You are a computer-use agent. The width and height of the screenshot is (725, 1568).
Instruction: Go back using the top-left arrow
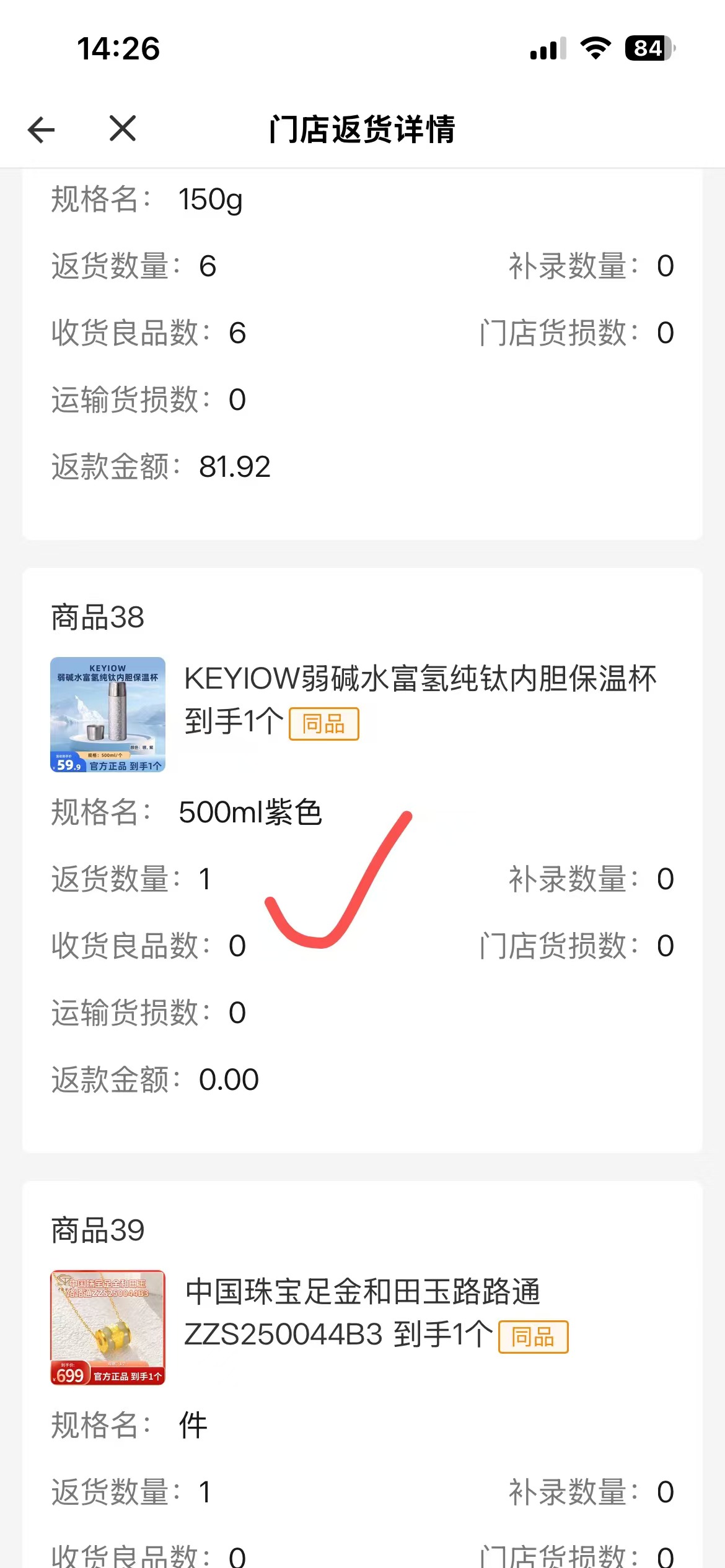(42, 129)
